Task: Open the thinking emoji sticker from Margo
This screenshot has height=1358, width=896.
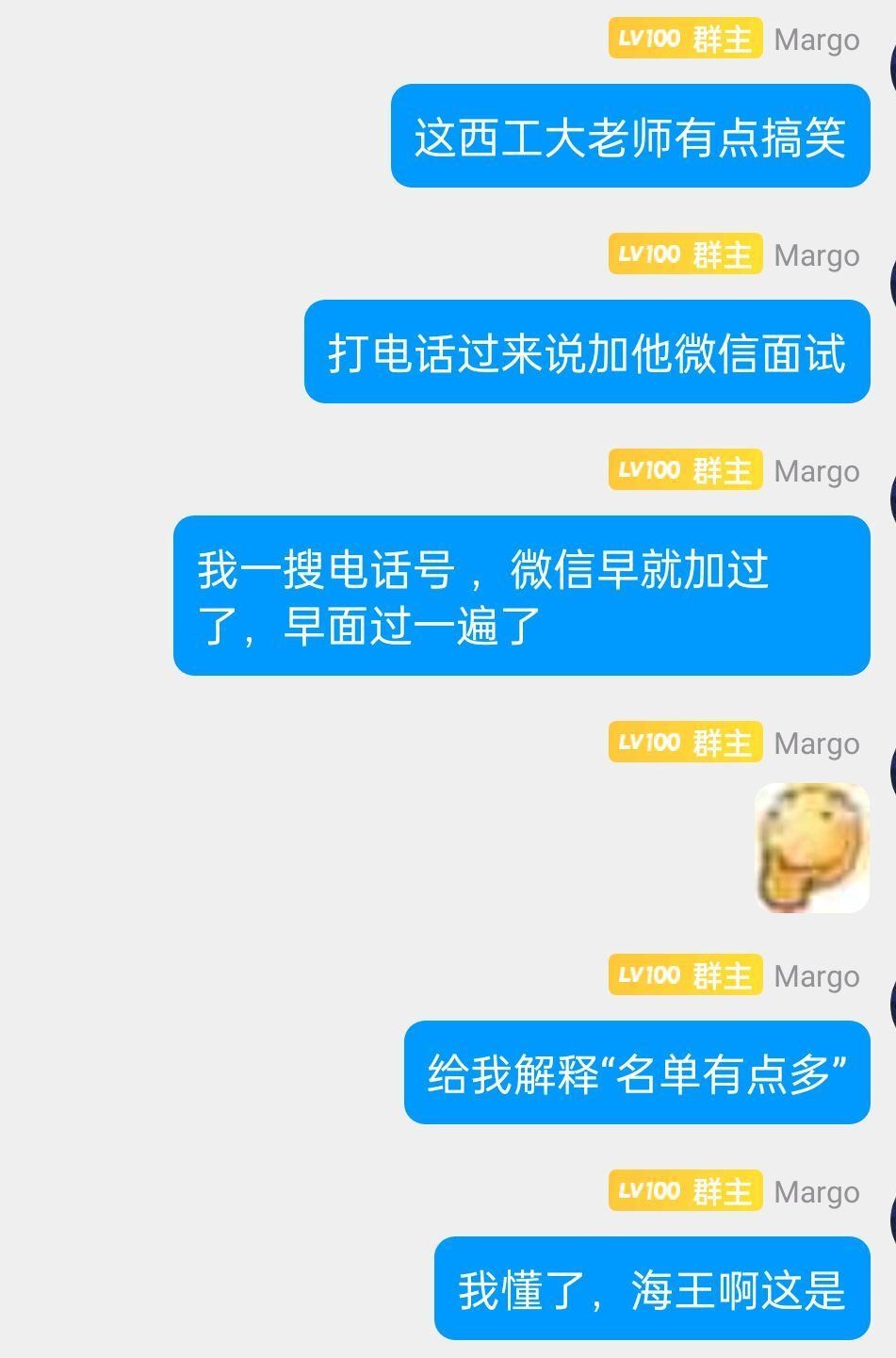Action: [x=812, y=847]
